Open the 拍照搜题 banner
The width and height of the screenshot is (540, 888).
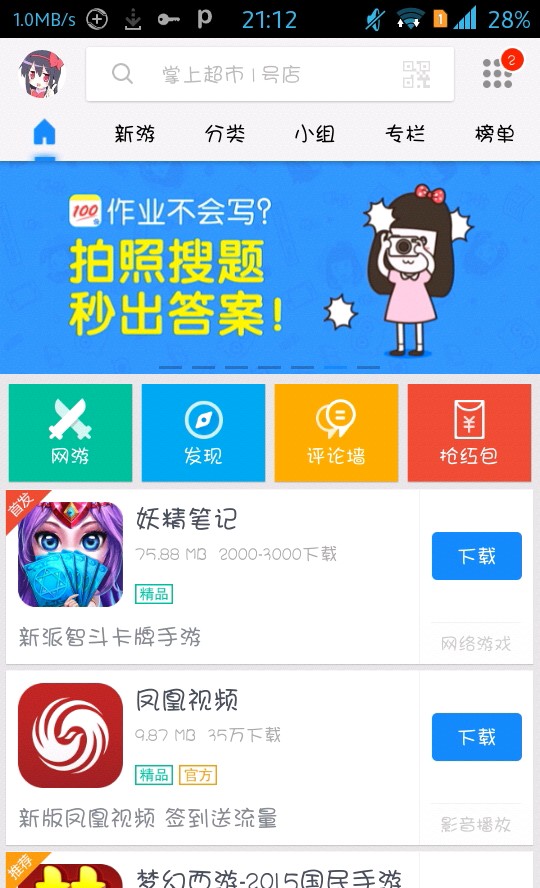(270, 267)
